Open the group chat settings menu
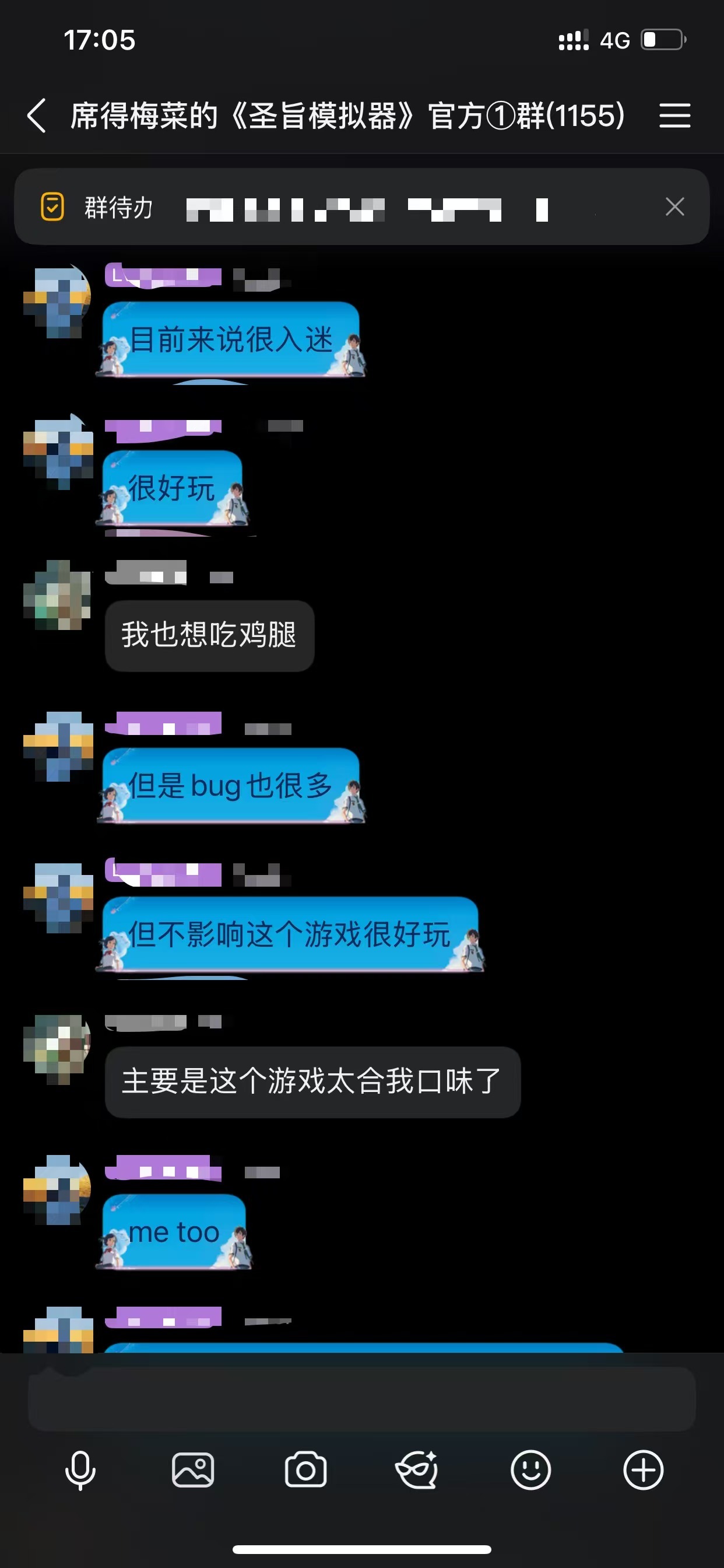 click(674, 115)
